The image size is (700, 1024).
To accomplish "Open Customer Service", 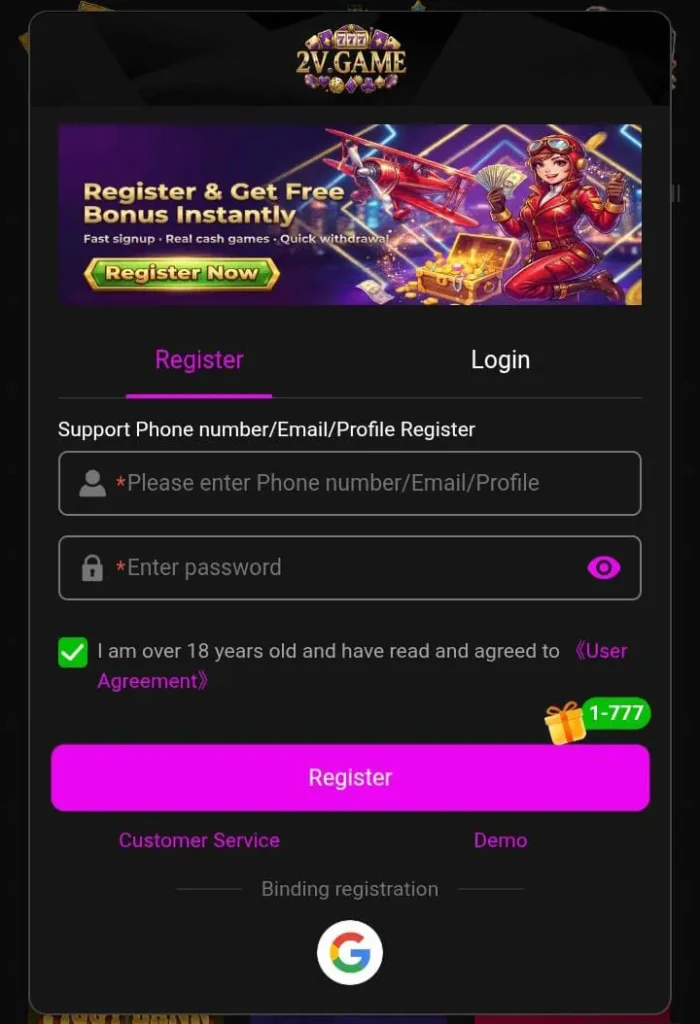I will click(x=199, y=840).
